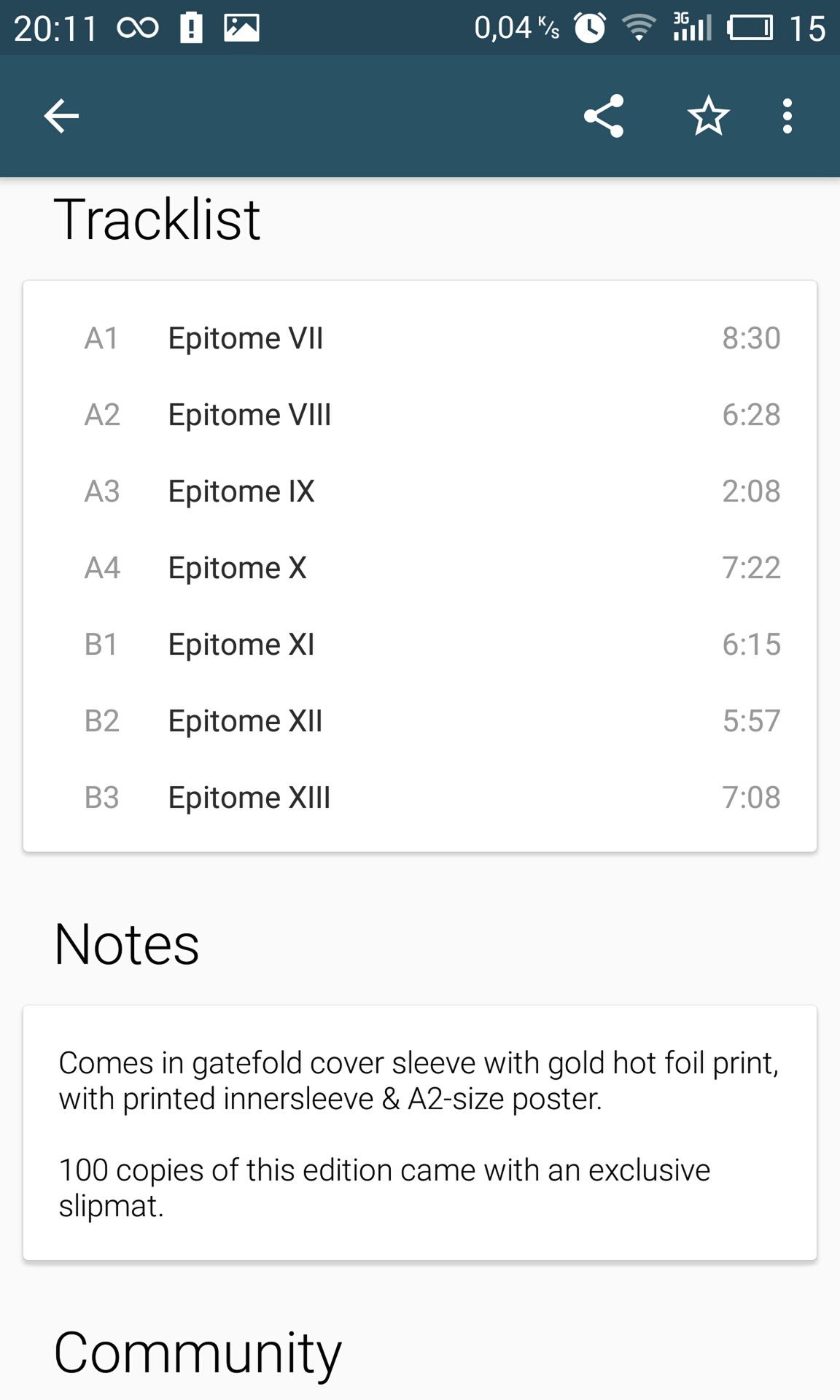Select track A1 Epitome VII
Screen dimensions: 840x1400
[x=420, y=338]
